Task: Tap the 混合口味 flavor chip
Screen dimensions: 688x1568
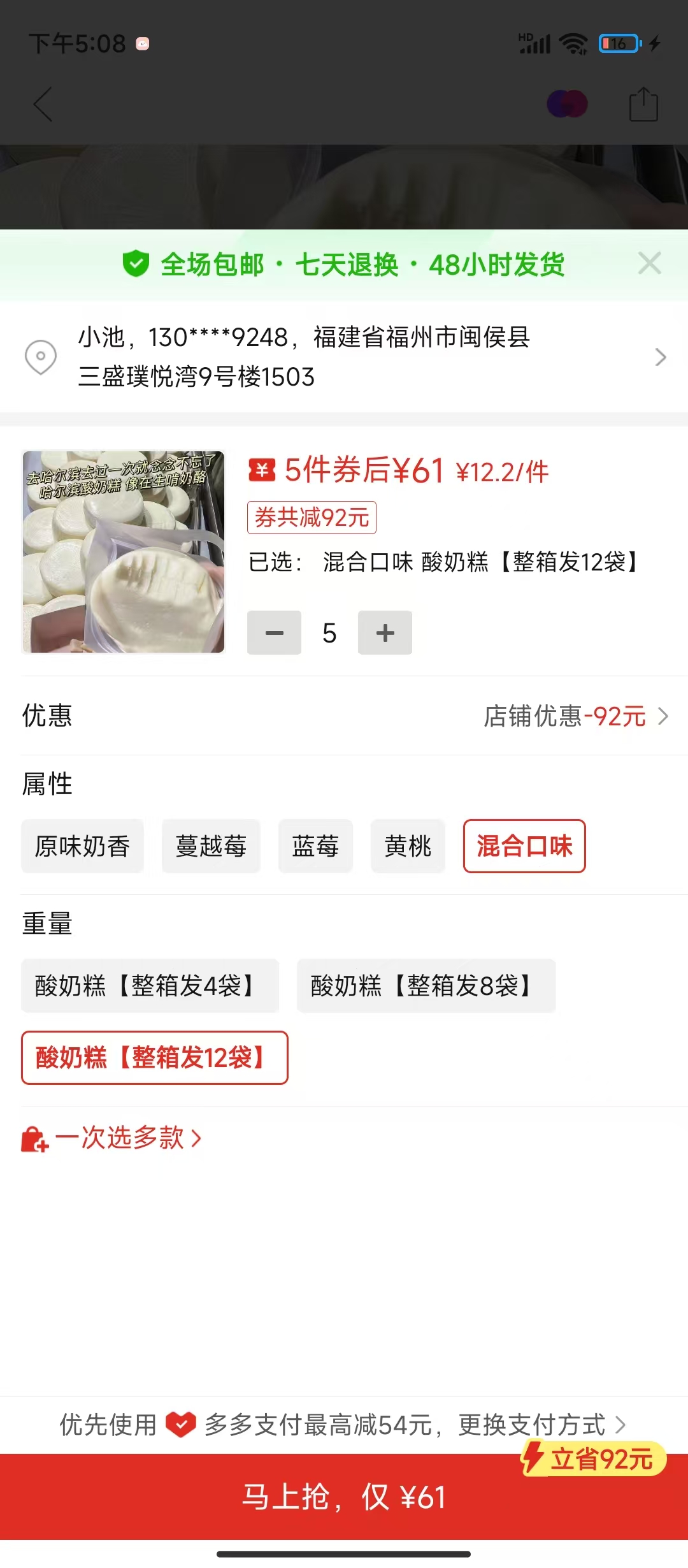Action: pos(524,846)
